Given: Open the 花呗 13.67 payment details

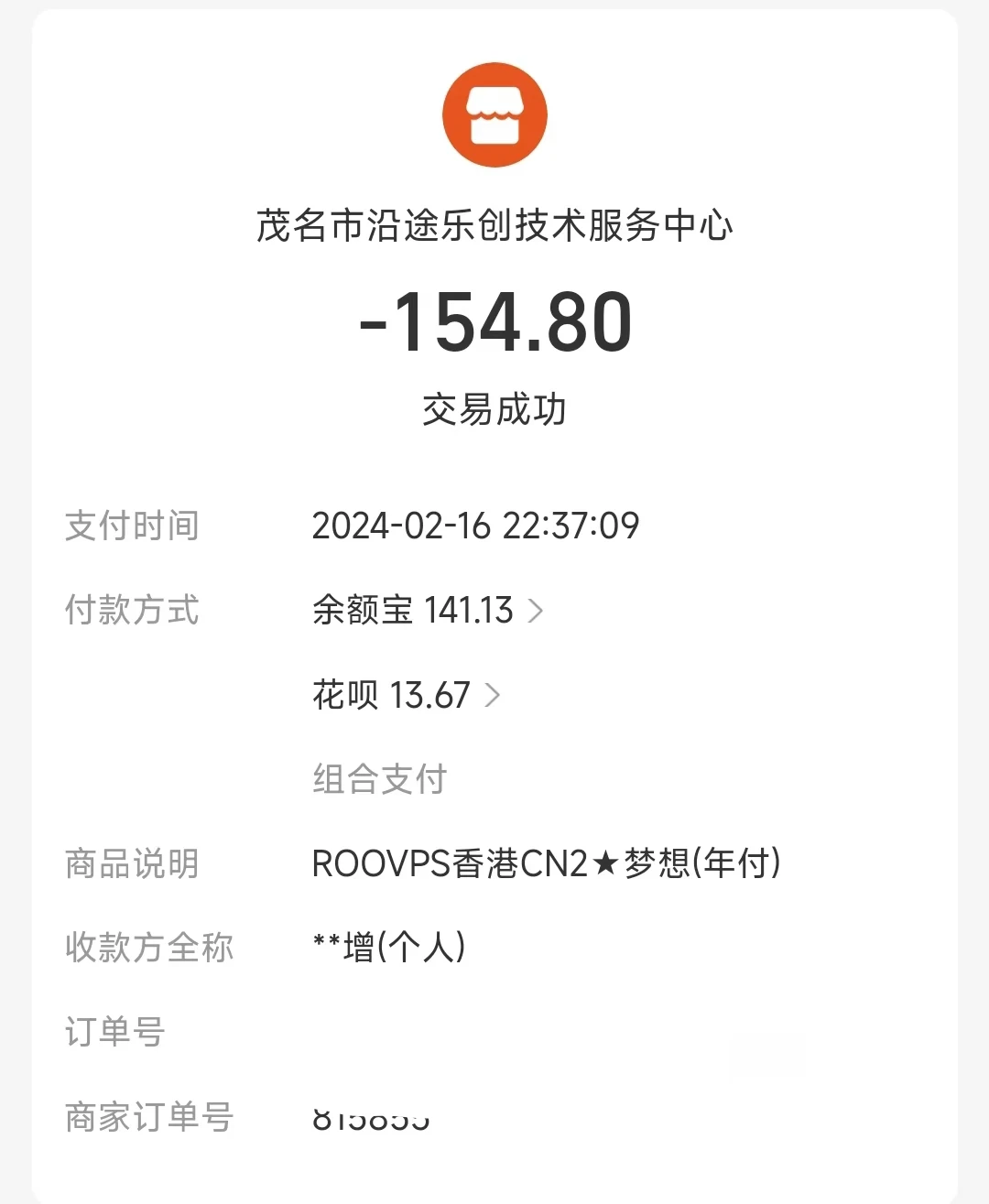Looking at the screenshot, I should [407, 696].
